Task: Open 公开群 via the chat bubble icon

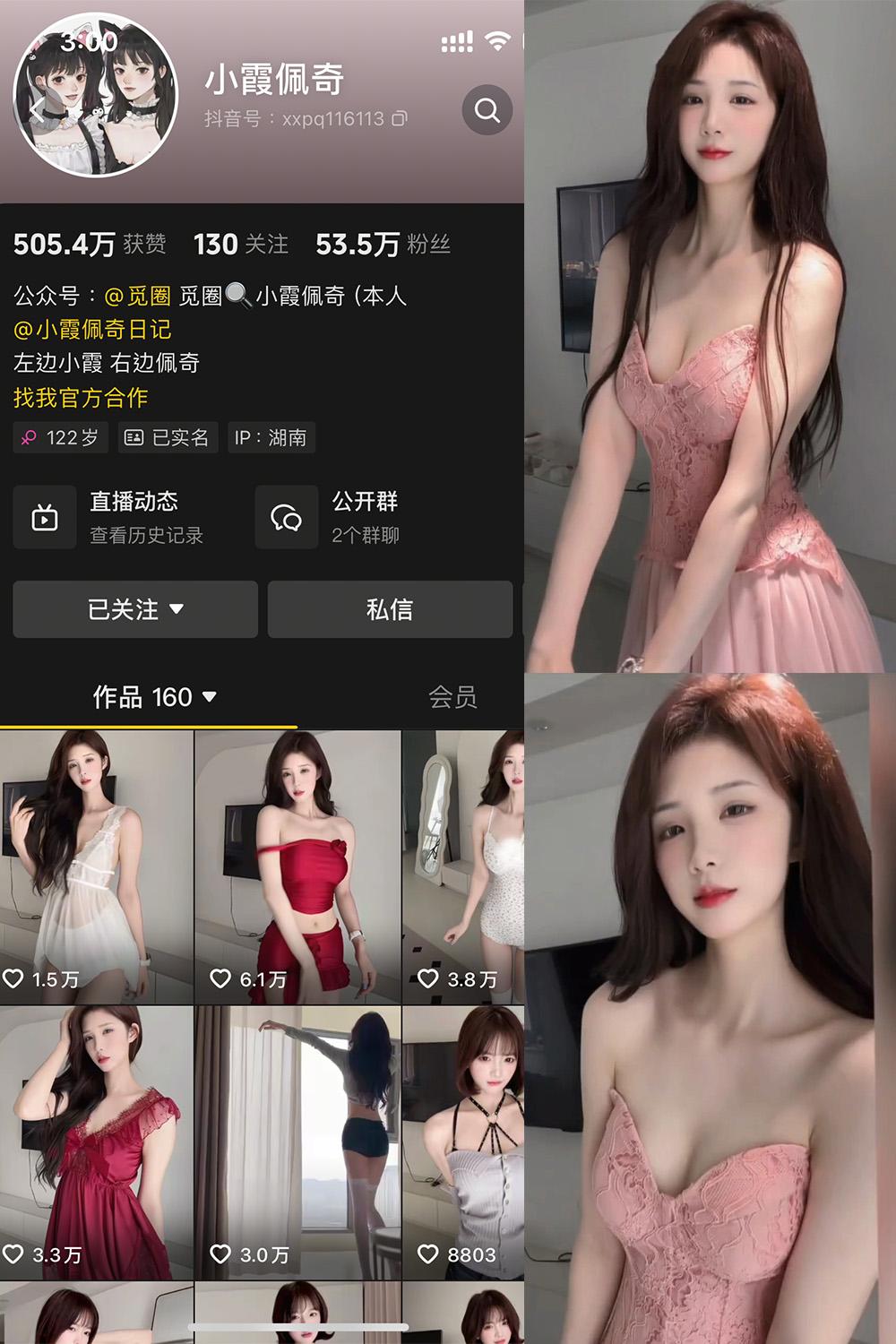Action: [x=287, y=517]
